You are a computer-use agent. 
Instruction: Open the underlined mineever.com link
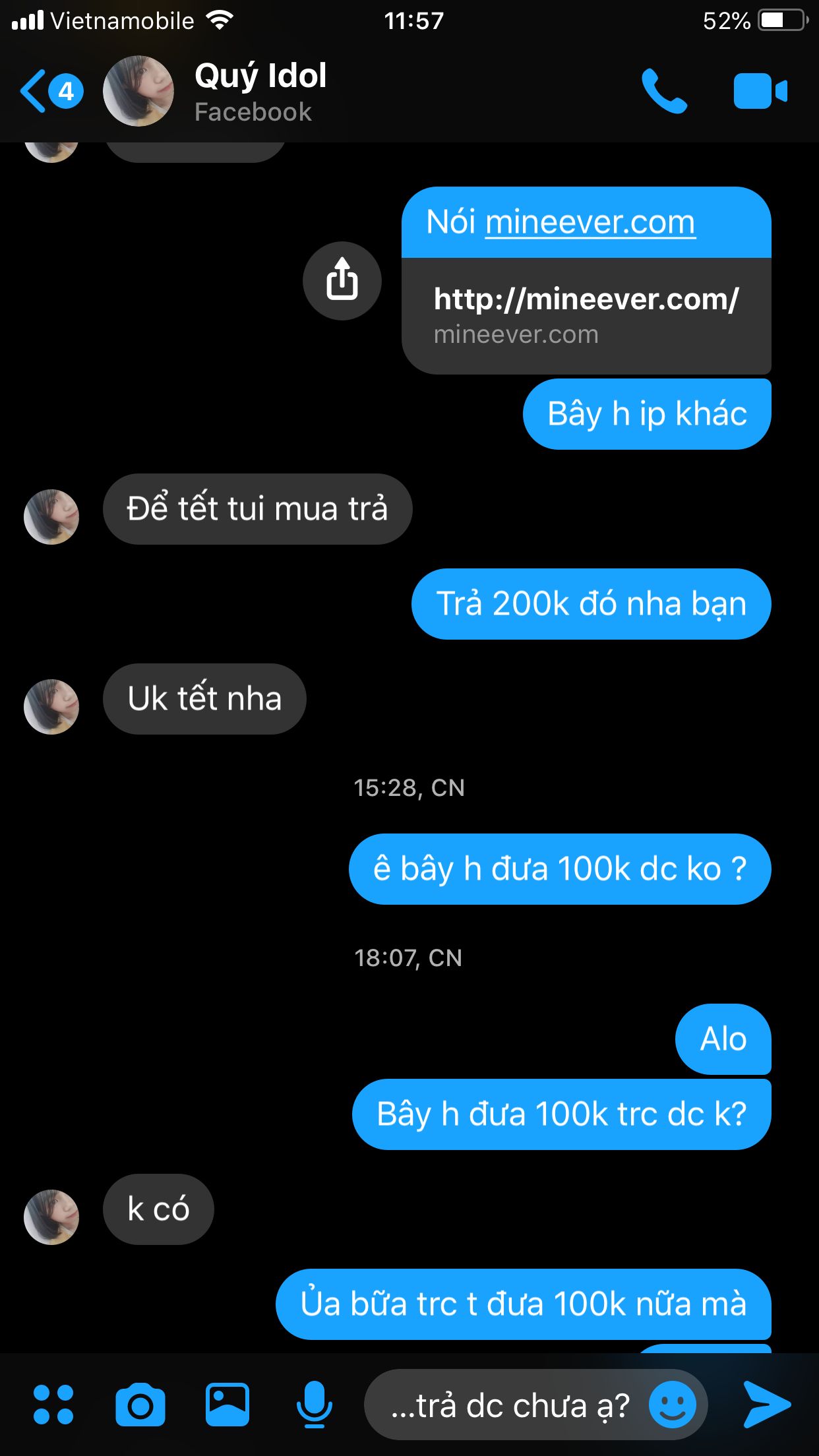pos(590,222)
